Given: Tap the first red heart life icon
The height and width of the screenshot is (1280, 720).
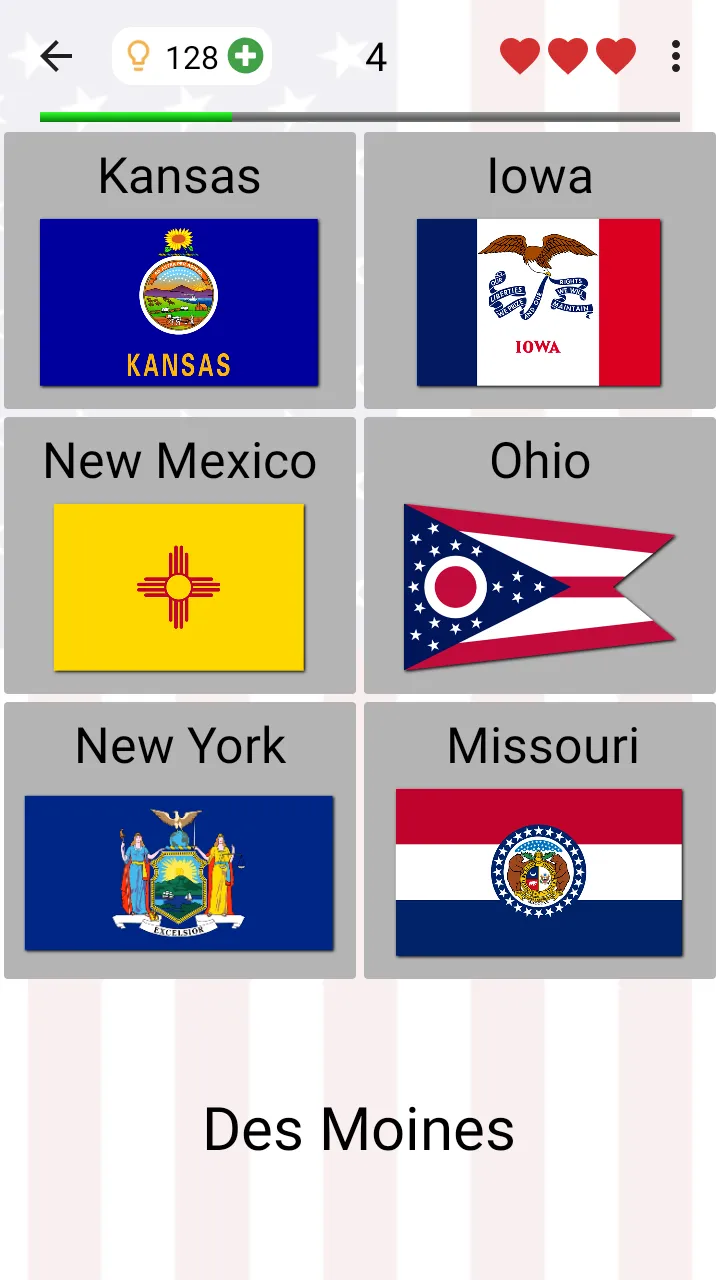Looking at the screenshot, I should [x=519, y=56].
